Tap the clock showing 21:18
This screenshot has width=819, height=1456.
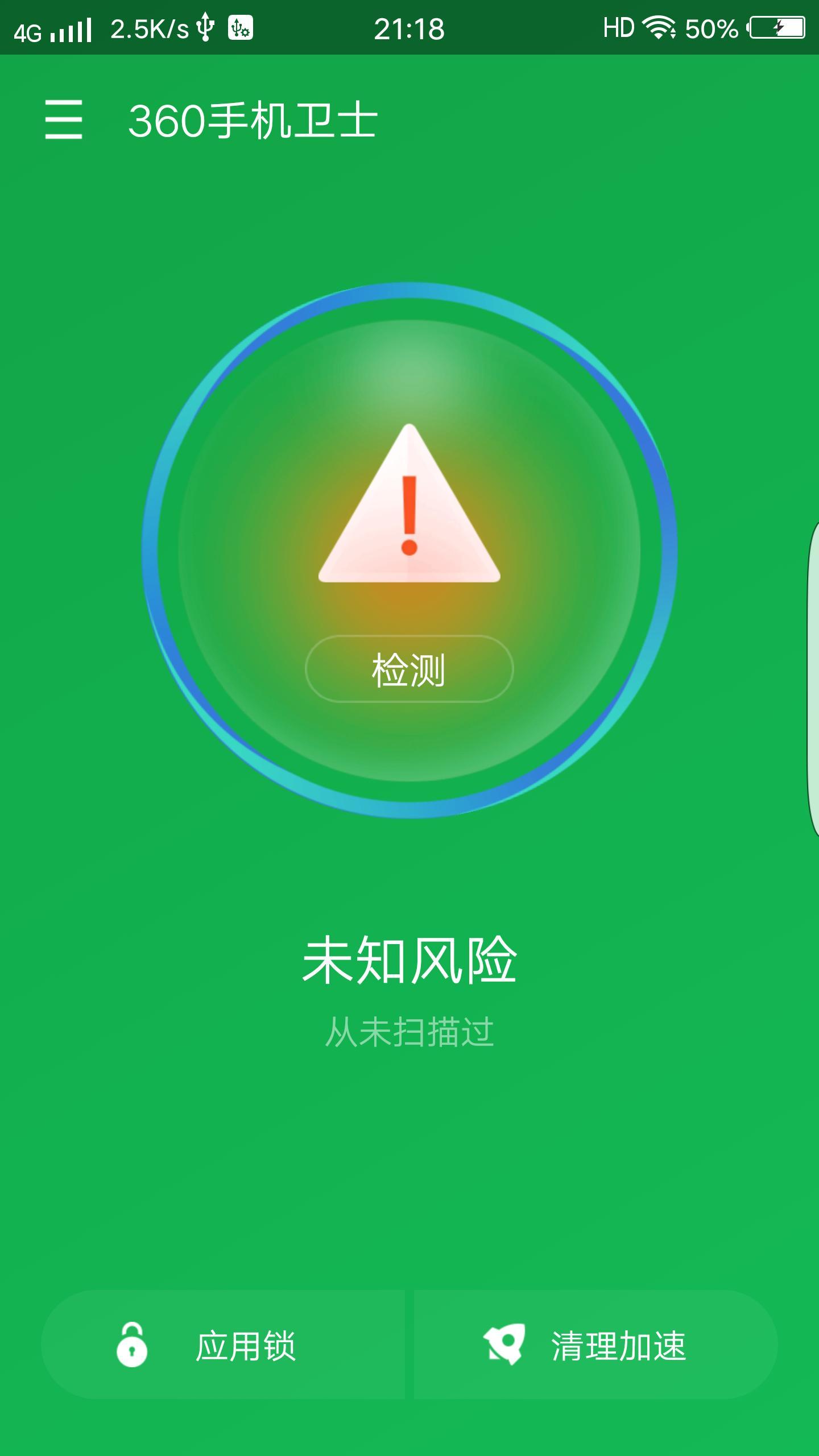pyautogui.click(x=408, y=27)
